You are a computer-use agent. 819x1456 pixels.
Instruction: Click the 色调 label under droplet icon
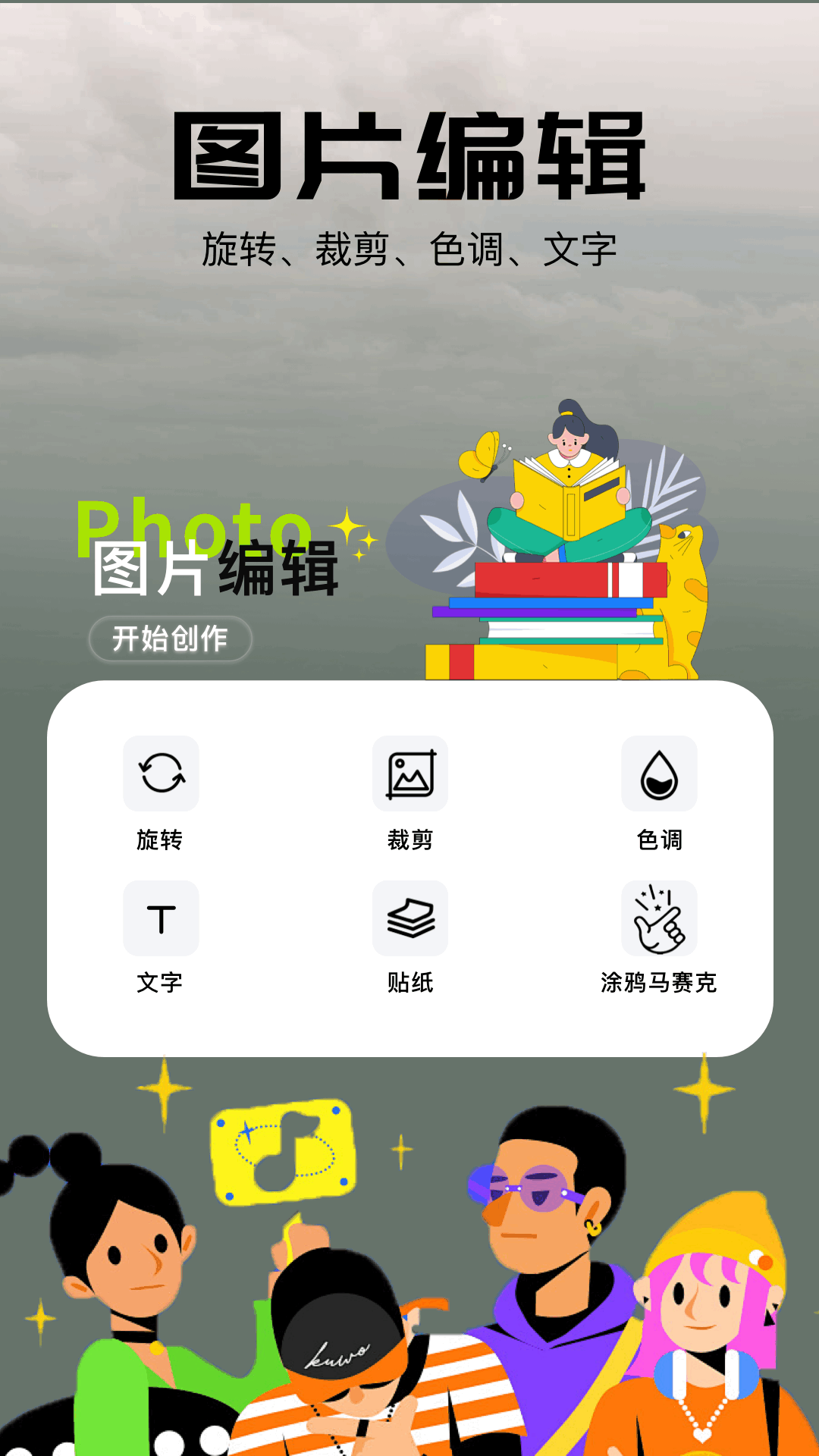click(658, 840)
